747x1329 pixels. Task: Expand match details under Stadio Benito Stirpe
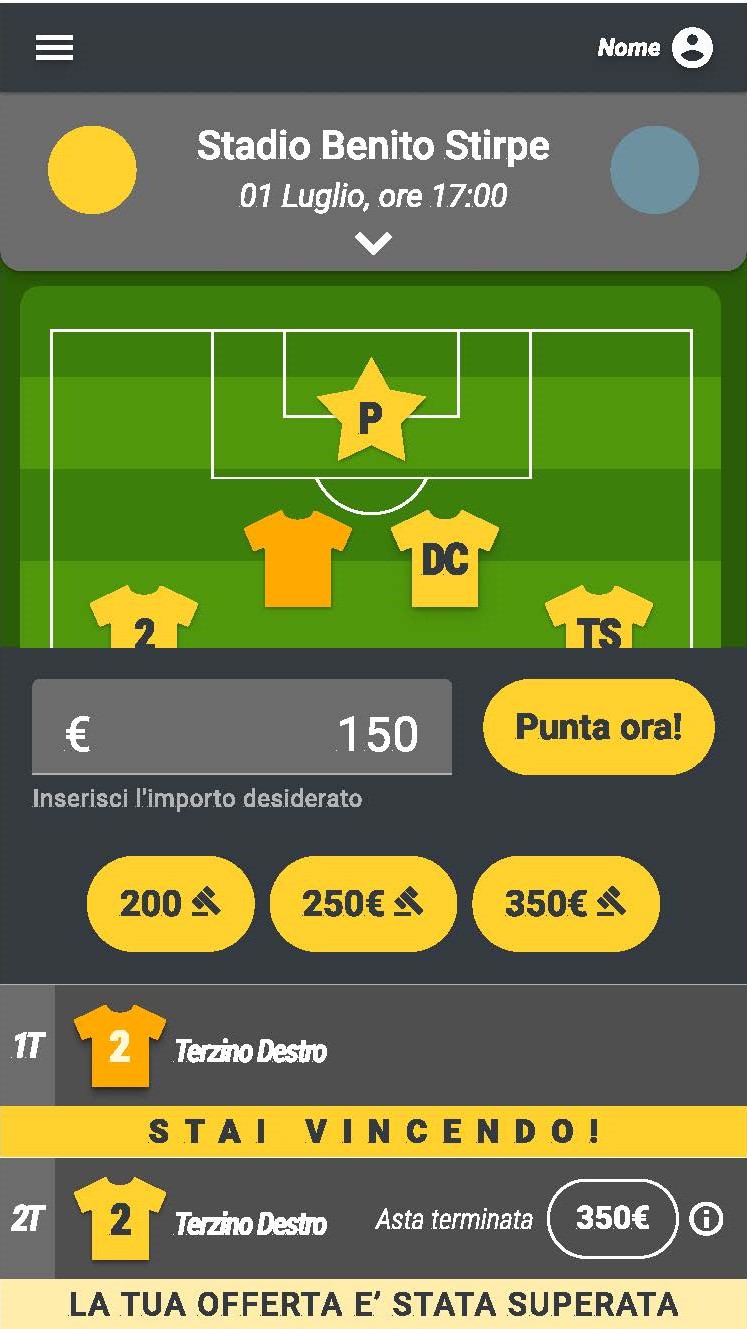pos(373,243)
